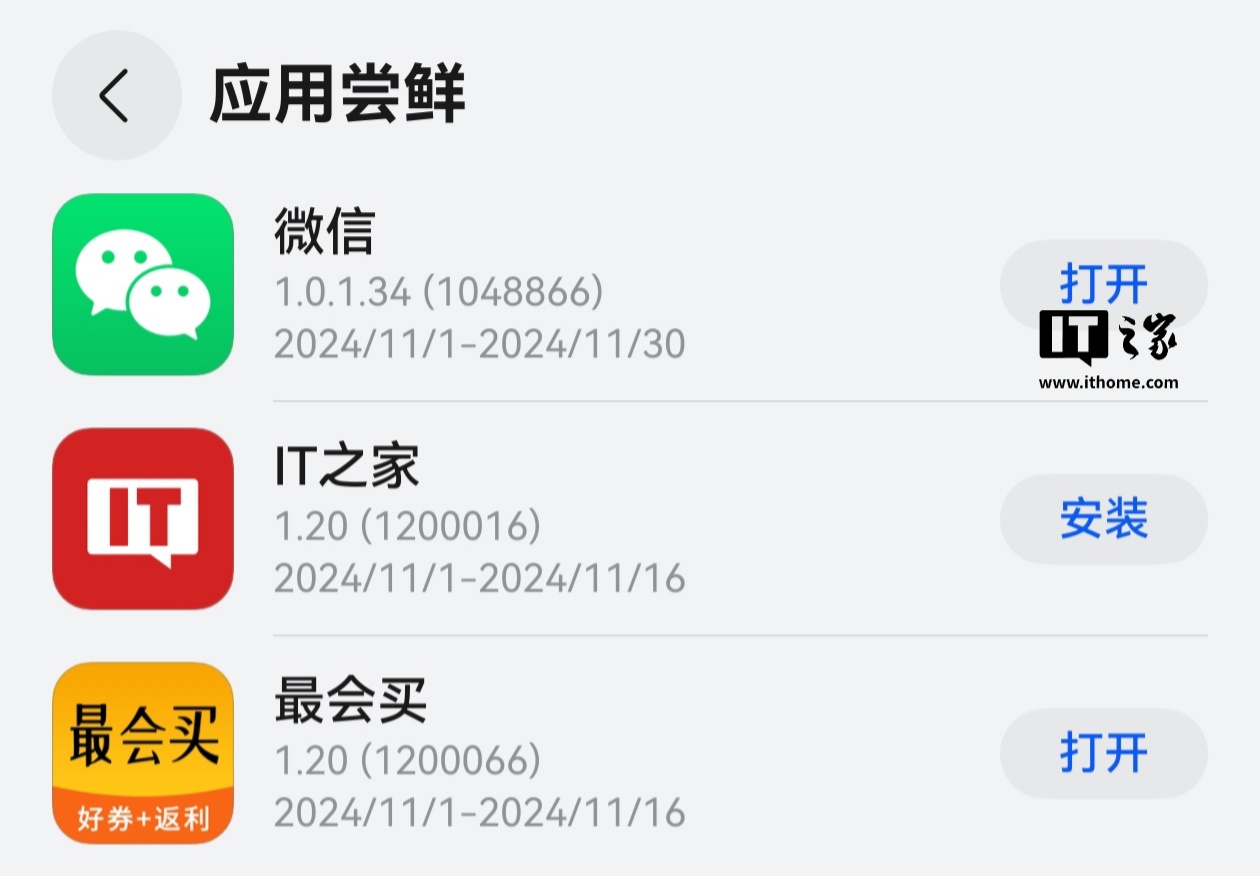
Task: View the 微信 app entry
Action: click(x=143, y=284)
